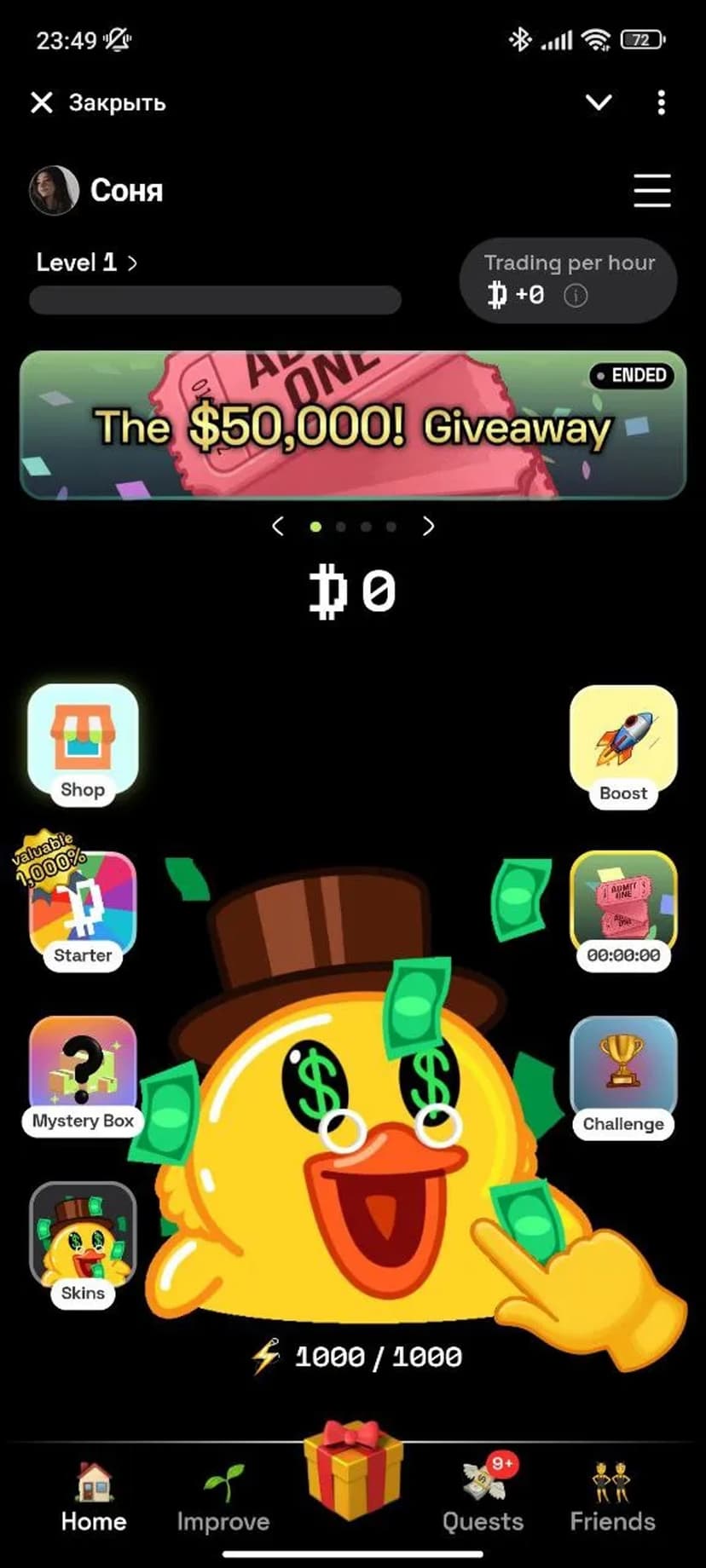The height and width of the screenshot is (1568, 706).
Task: Open Level 1 details
Action: pyautogui.click(x=86, y=262)
